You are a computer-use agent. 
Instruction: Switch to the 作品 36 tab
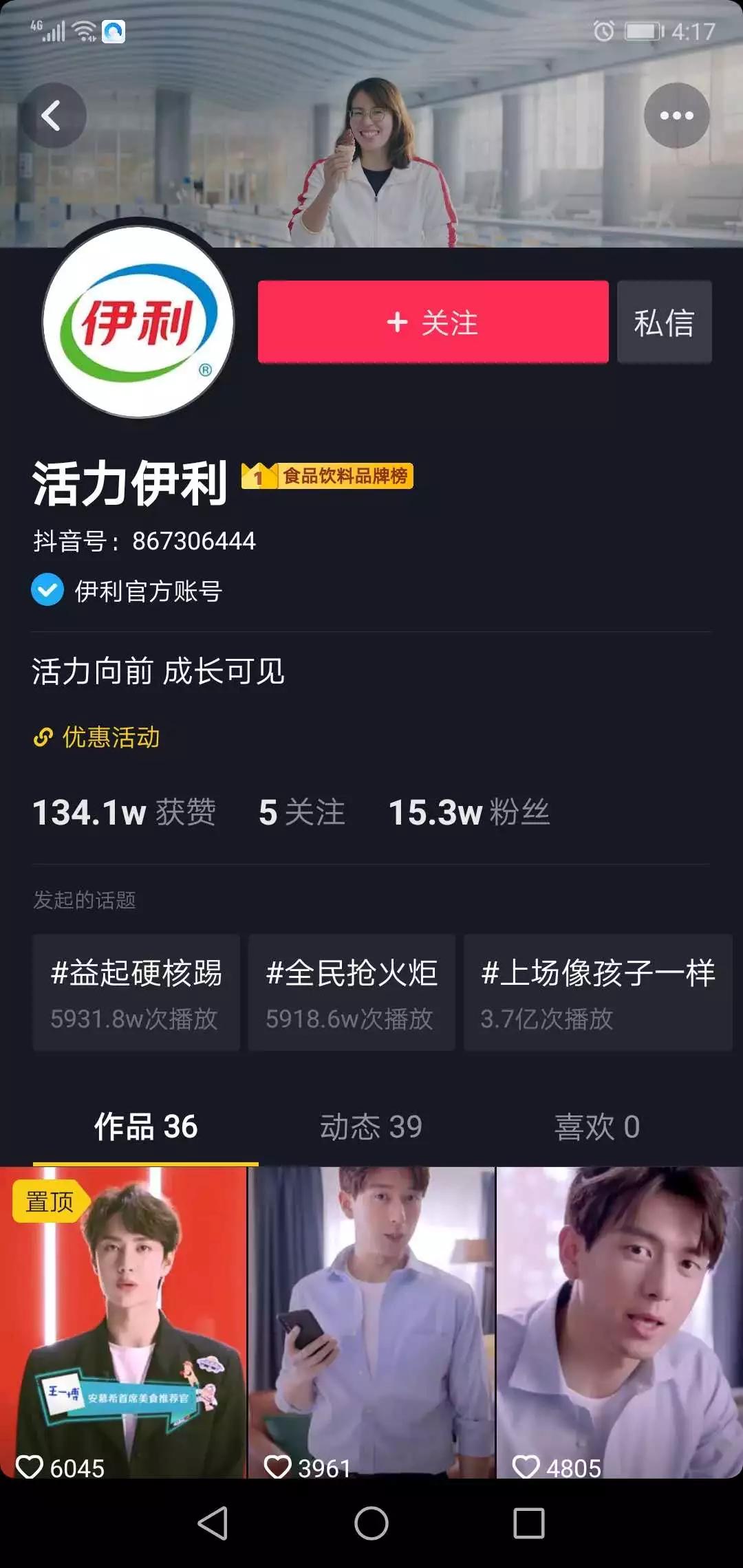point(146,1126)
